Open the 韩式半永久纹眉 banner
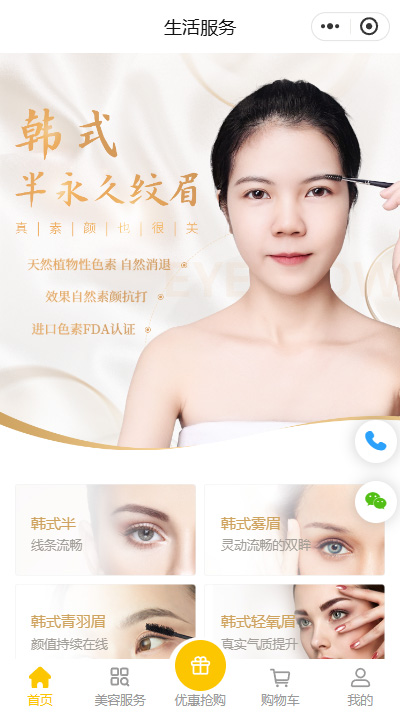Viewport: 400px width, 712px height. (200, 252)
